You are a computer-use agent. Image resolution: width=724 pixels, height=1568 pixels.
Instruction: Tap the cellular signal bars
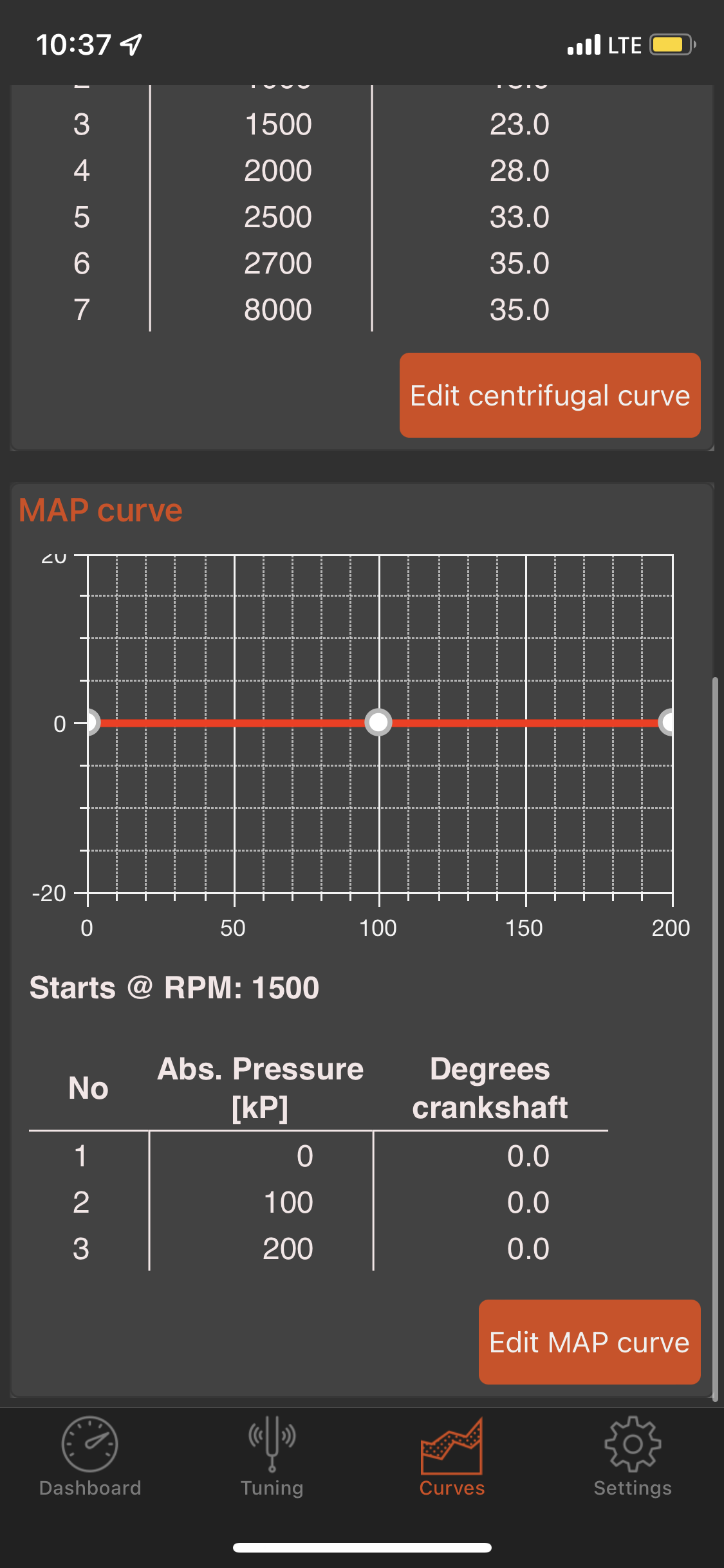pyautogui.click(x=584, y=44)
